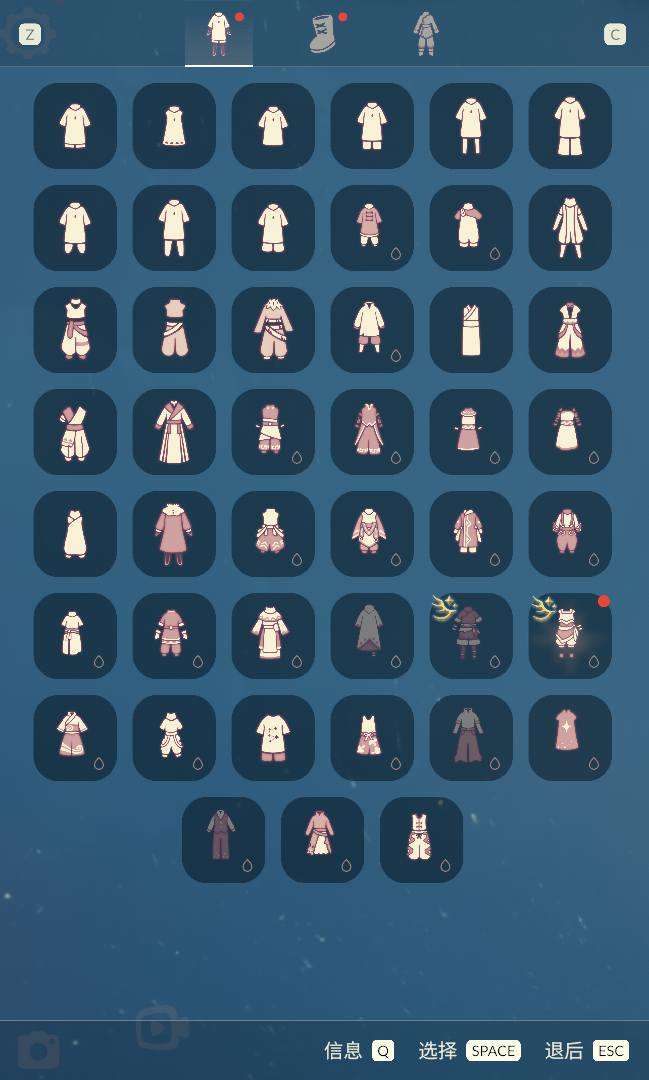Choose the white outfit with a constellation pattern

click(273, 737)
